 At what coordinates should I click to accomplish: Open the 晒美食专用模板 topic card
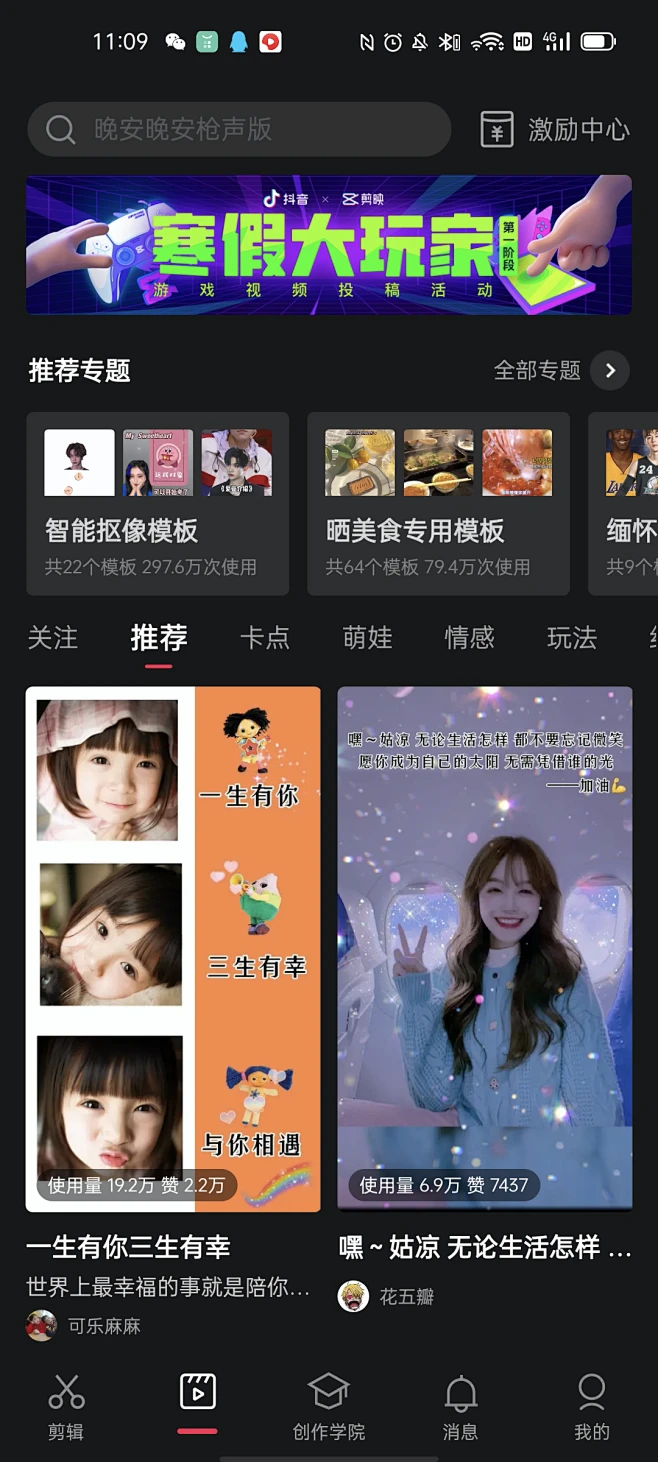pos(438,503)
